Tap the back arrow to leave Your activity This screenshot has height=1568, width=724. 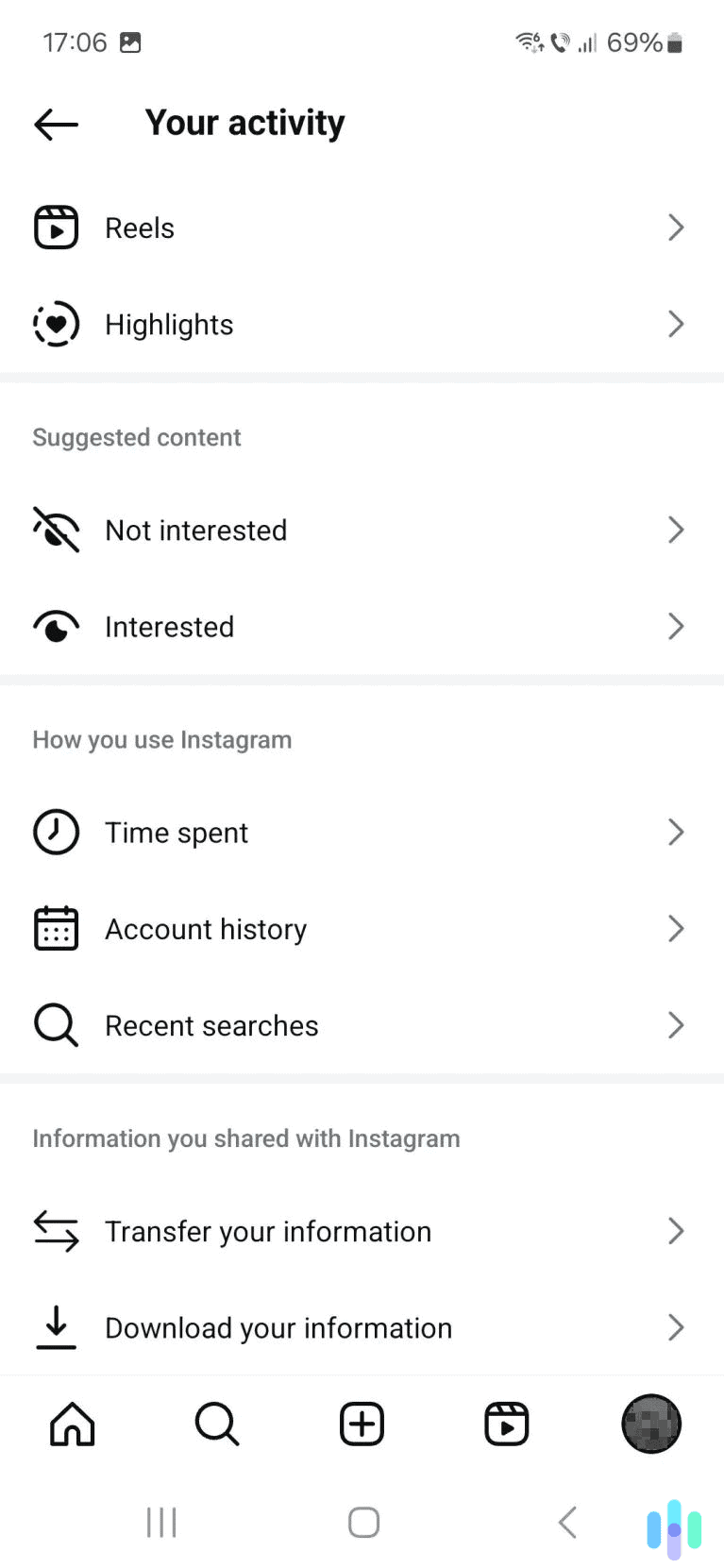[x=55, y=124]
